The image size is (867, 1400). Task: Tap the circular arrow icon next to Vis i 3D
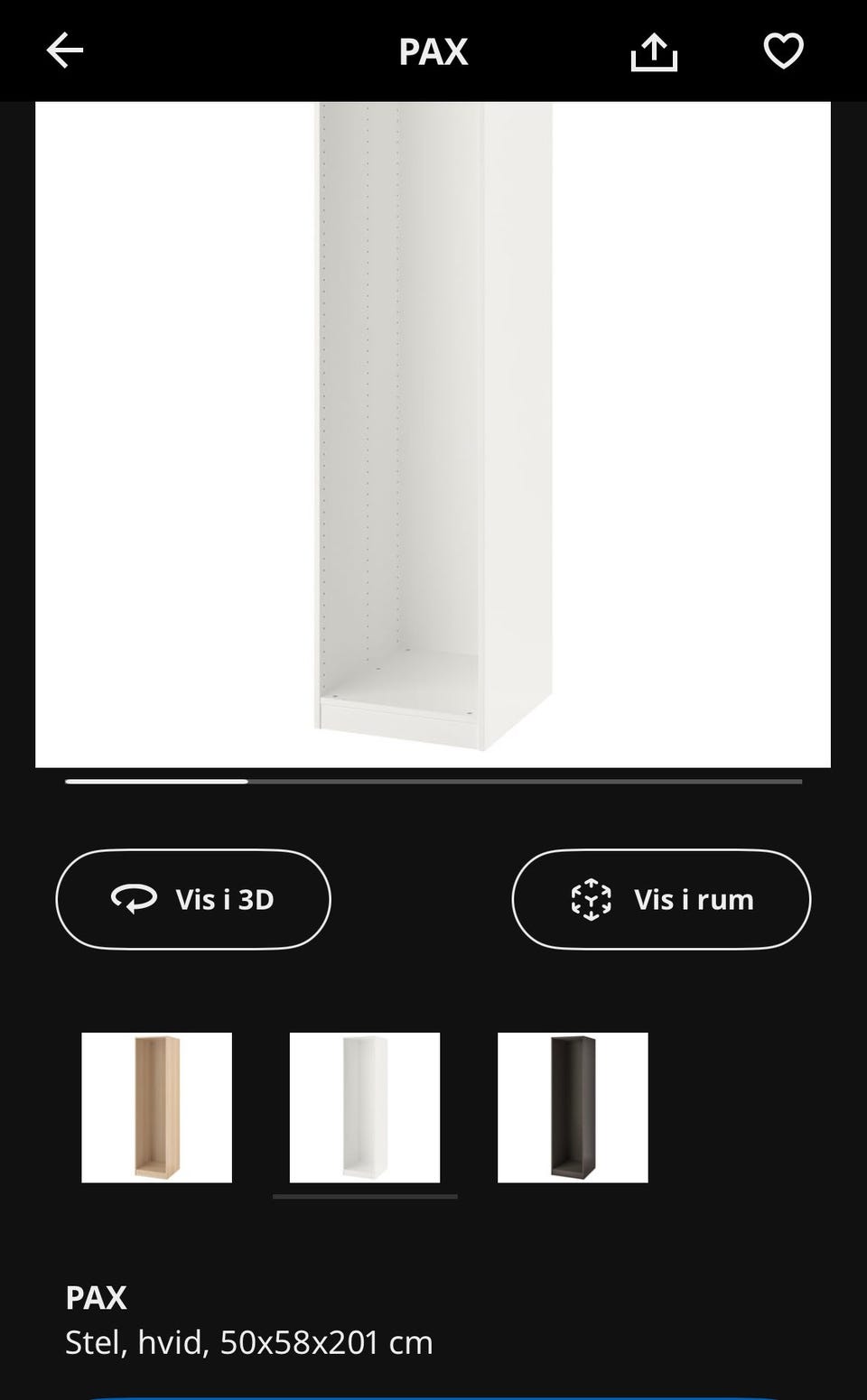132,899
